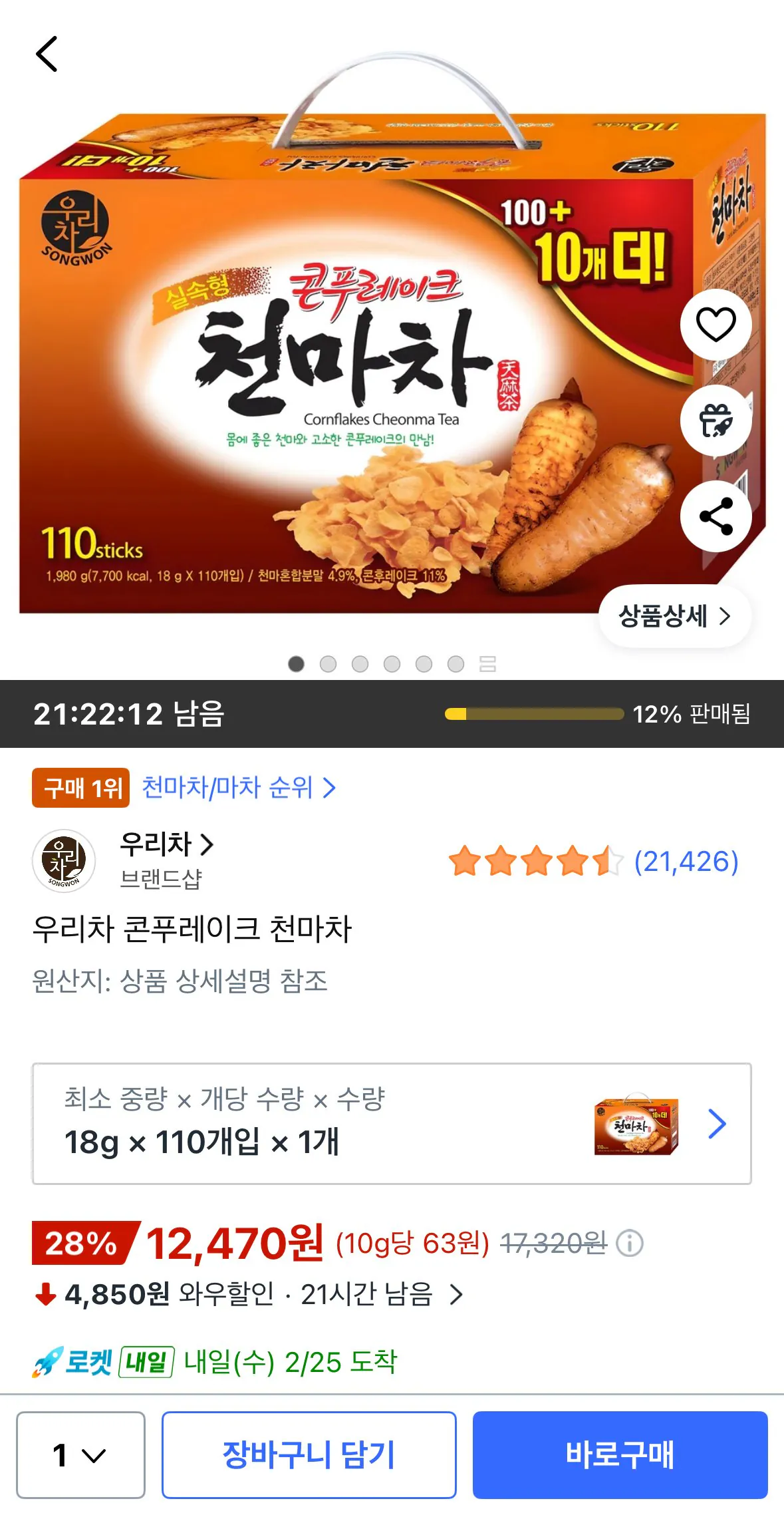Viewport: 784px width, 1525px height.
Task: Add product to wishlist with heart icon
Action: tap(716, 324)
